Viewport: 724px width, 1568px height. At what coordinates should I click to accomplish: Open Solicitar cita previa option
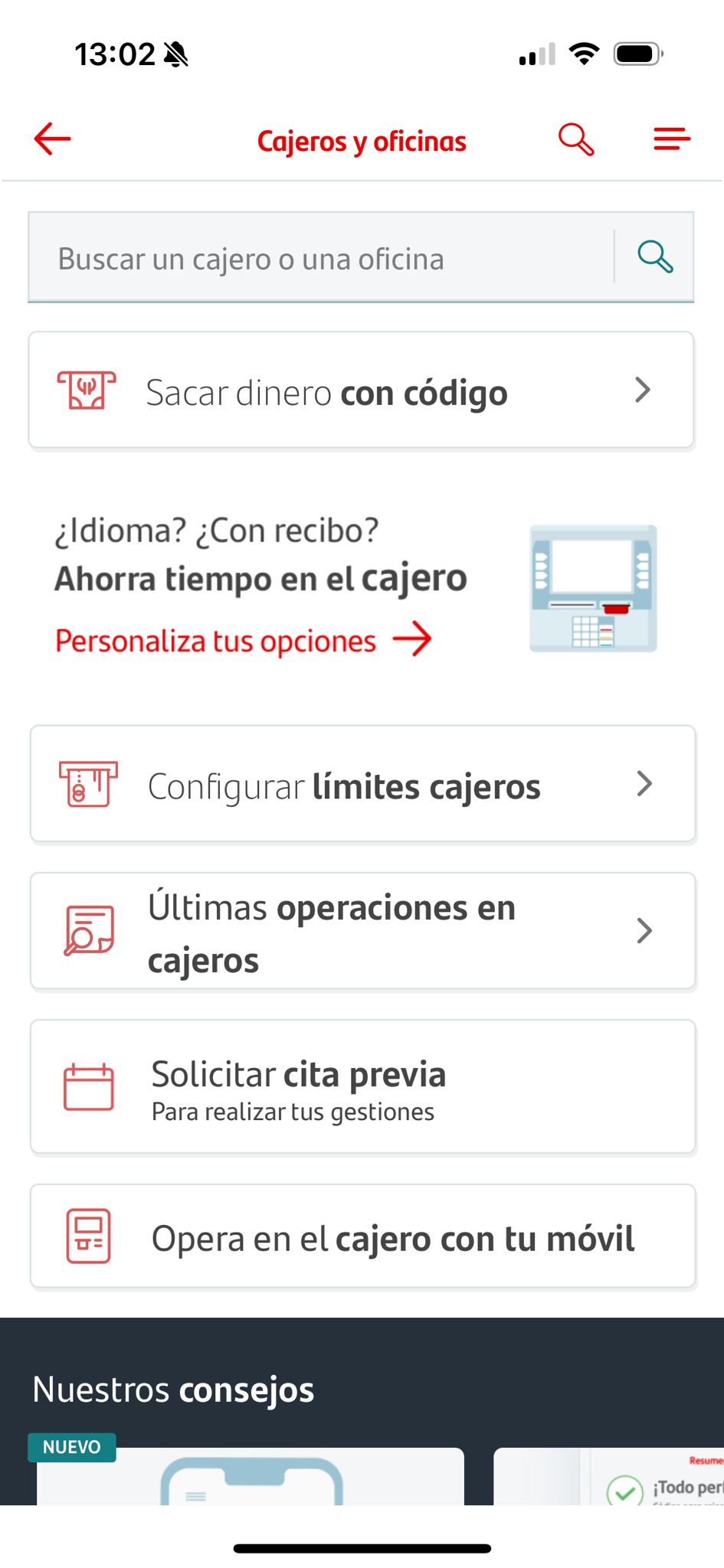[x=361, y=1087]
